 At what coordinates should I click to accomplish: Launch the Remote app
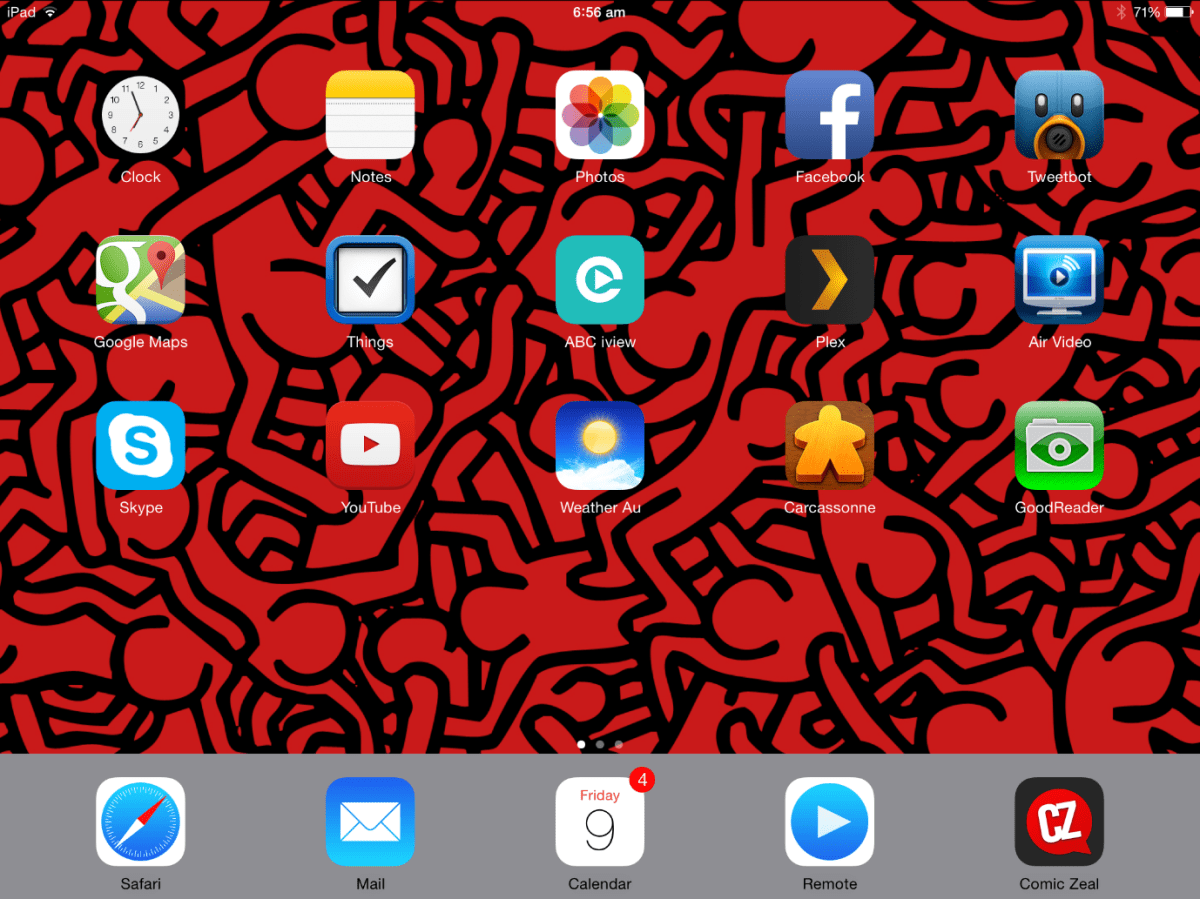[x=829, y=822]
